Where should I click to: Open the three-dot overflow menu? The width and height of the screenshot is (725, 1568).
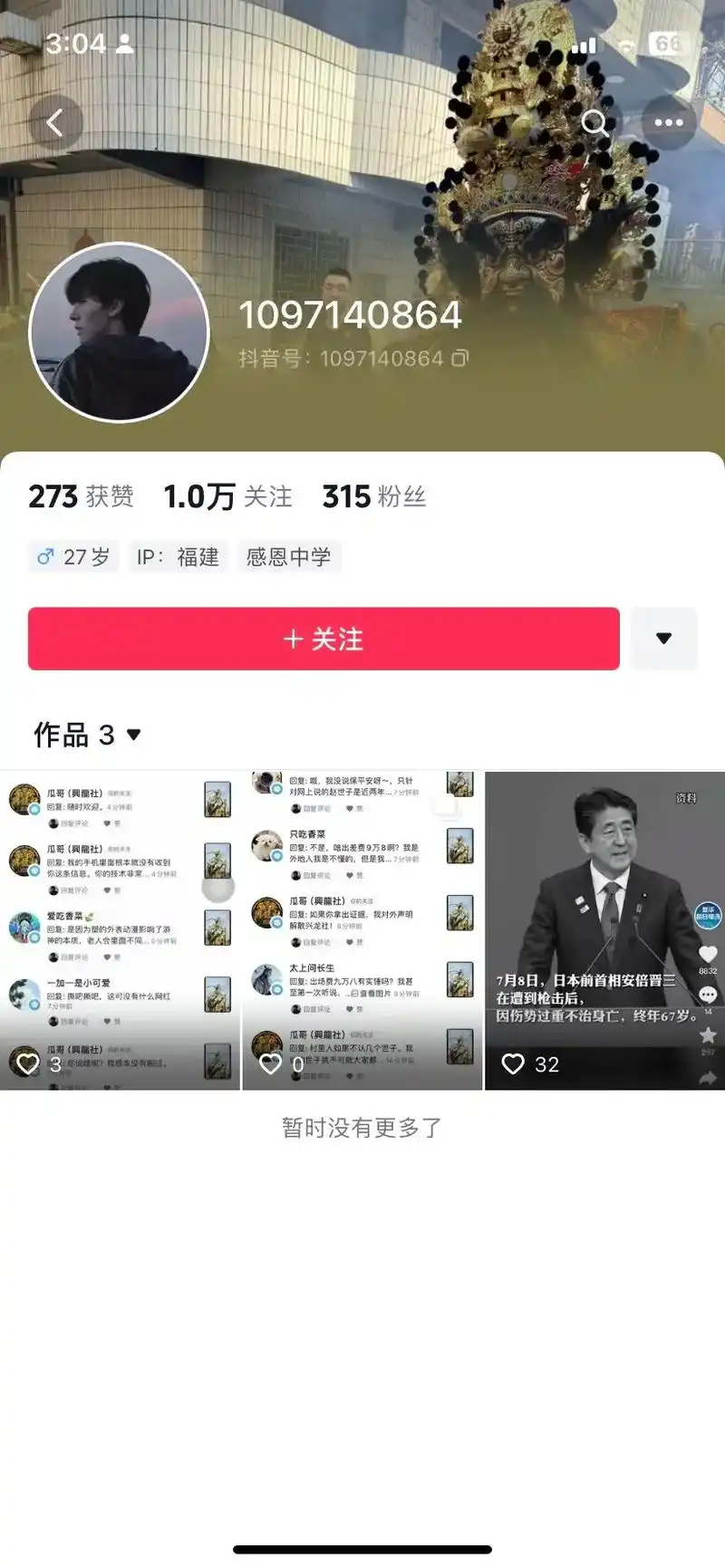[668, 122]
